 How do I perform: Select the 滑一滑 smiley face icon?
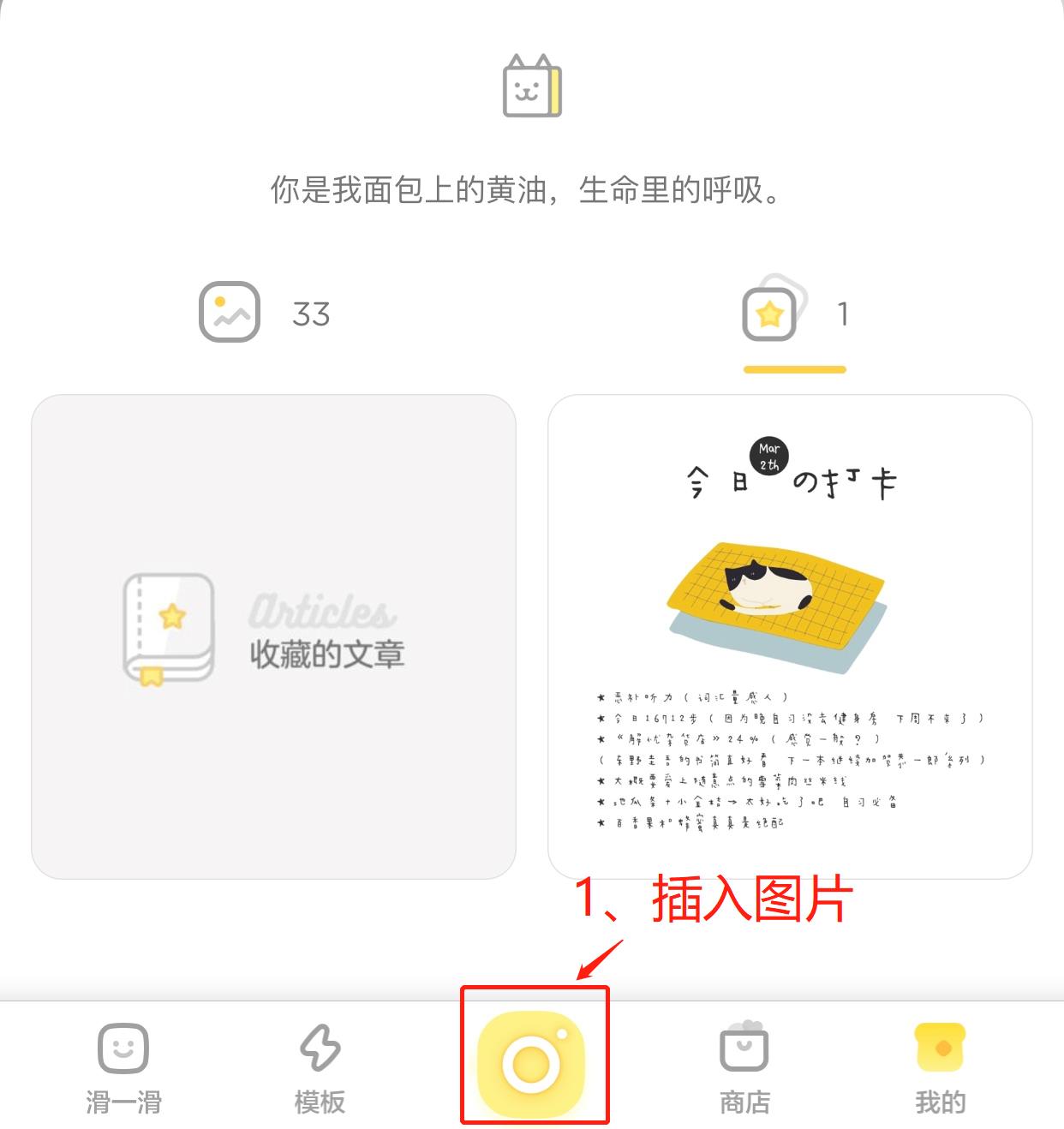click(123, 1047)
